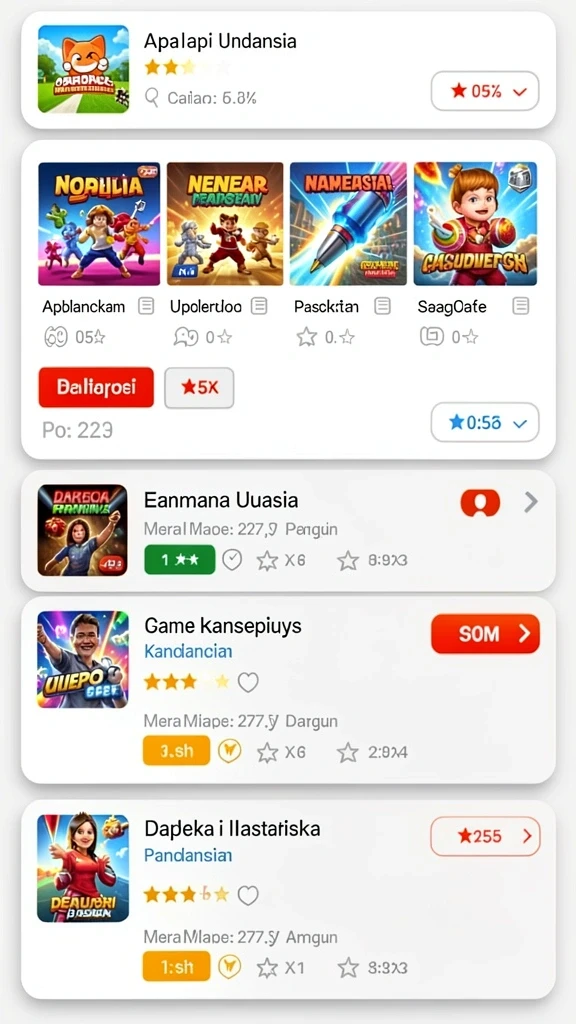Tap the red SOM button
This screenshot has width=576, height=1024.
[x=485, y=633]
